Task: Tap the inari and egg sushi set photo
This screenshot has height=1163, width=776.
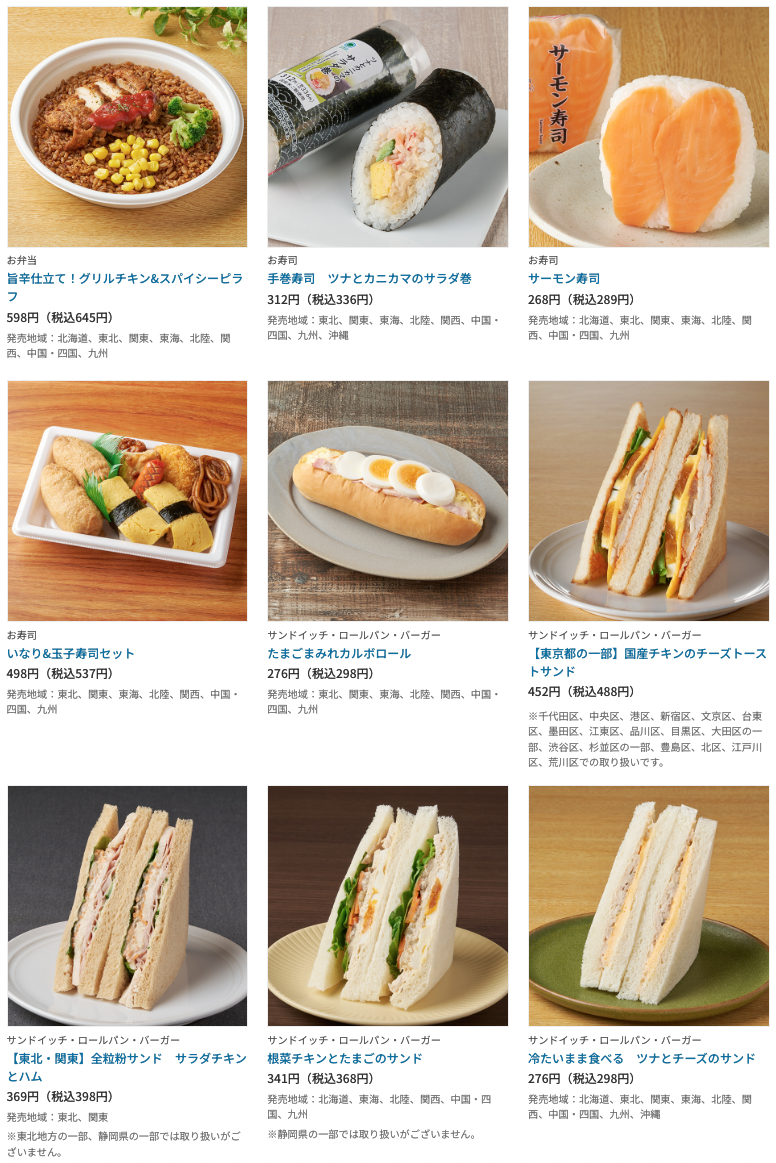Action: (x=127, y=501)
